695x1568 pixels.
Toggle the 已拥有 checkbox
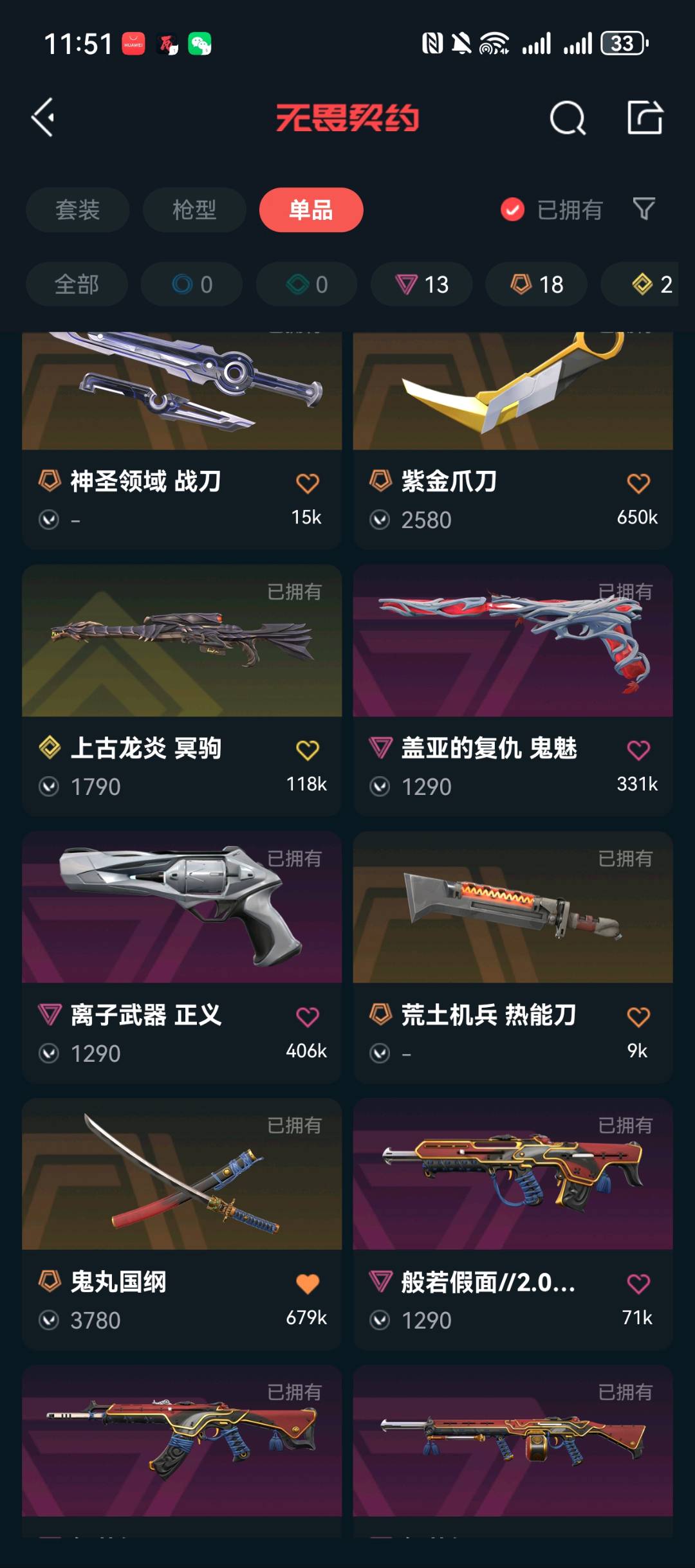tap(512, 210)
